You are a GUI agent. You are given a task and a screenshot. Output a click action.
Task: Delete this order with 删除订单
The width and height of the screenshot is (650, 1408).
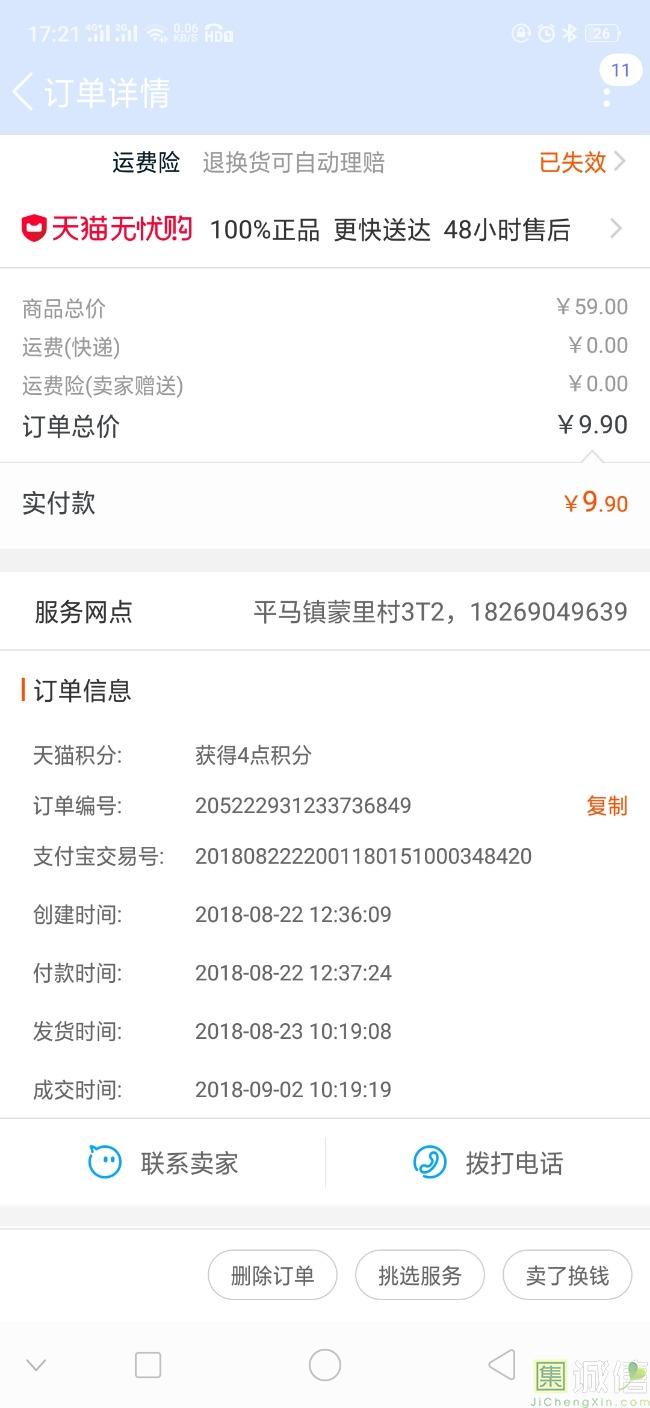[273, 1275]
